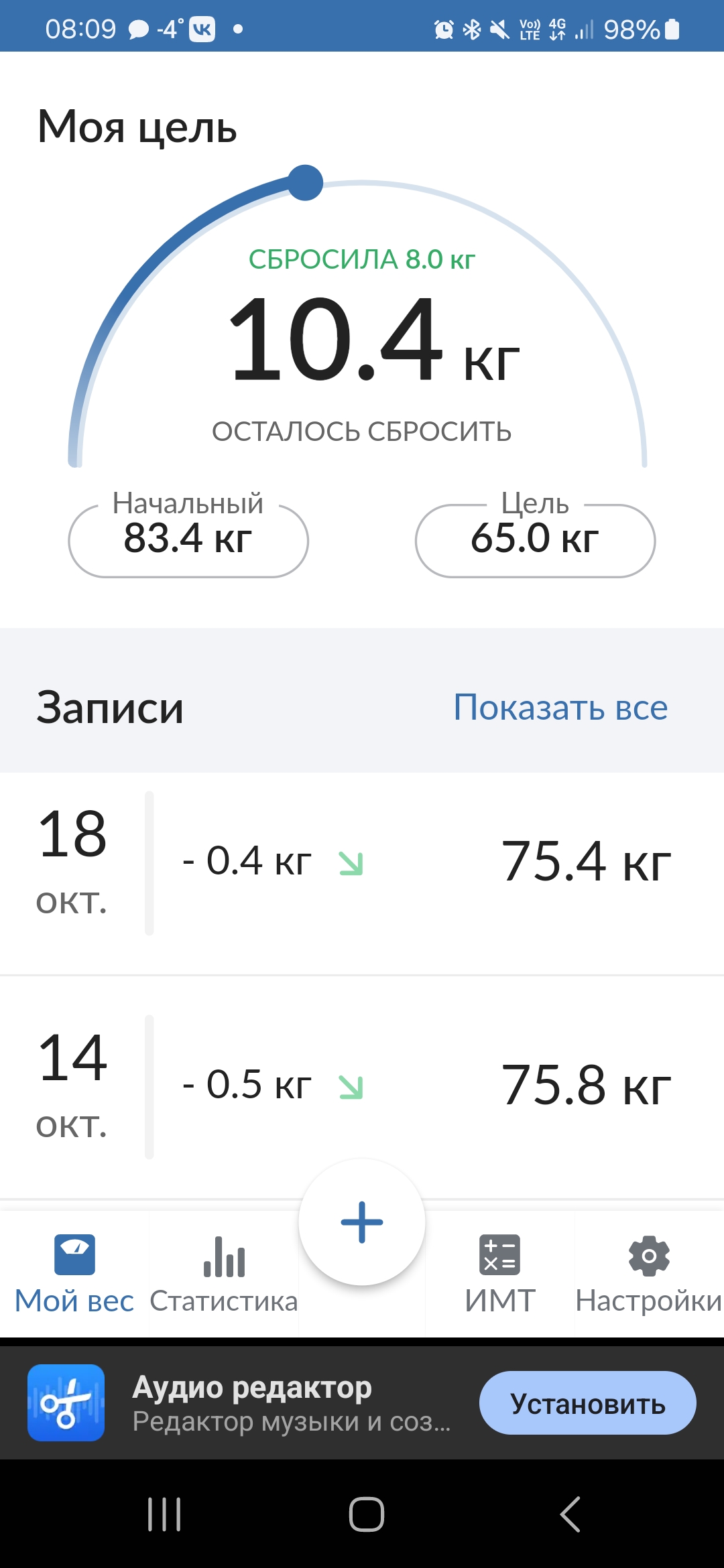Click the green down arrow next to -0.4 кг
The height and width of the screenshot is (1568, 724).
[x=351, y=864]
